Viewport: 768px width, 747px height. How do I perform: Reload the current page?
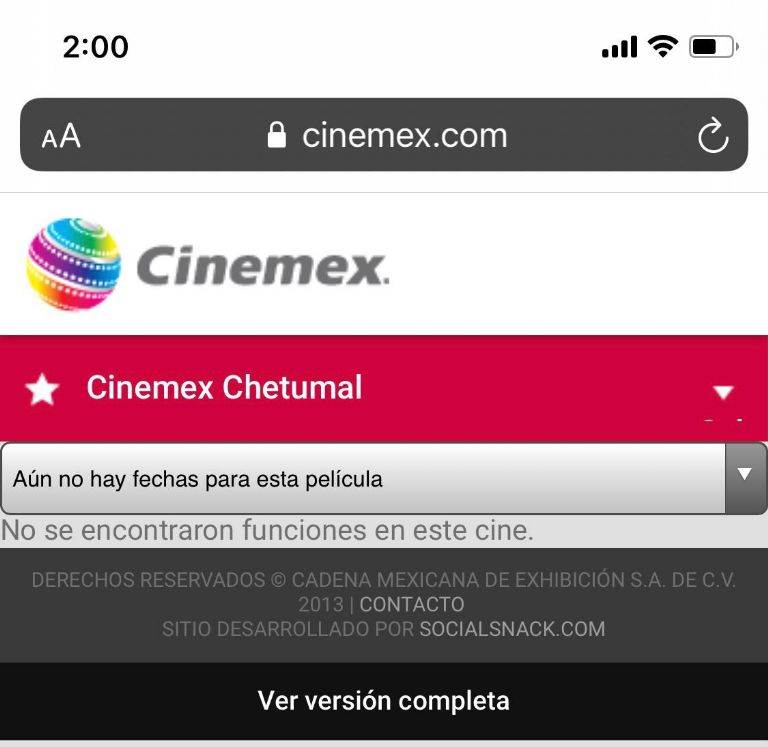pyautogui.click(x=712, y=136)
